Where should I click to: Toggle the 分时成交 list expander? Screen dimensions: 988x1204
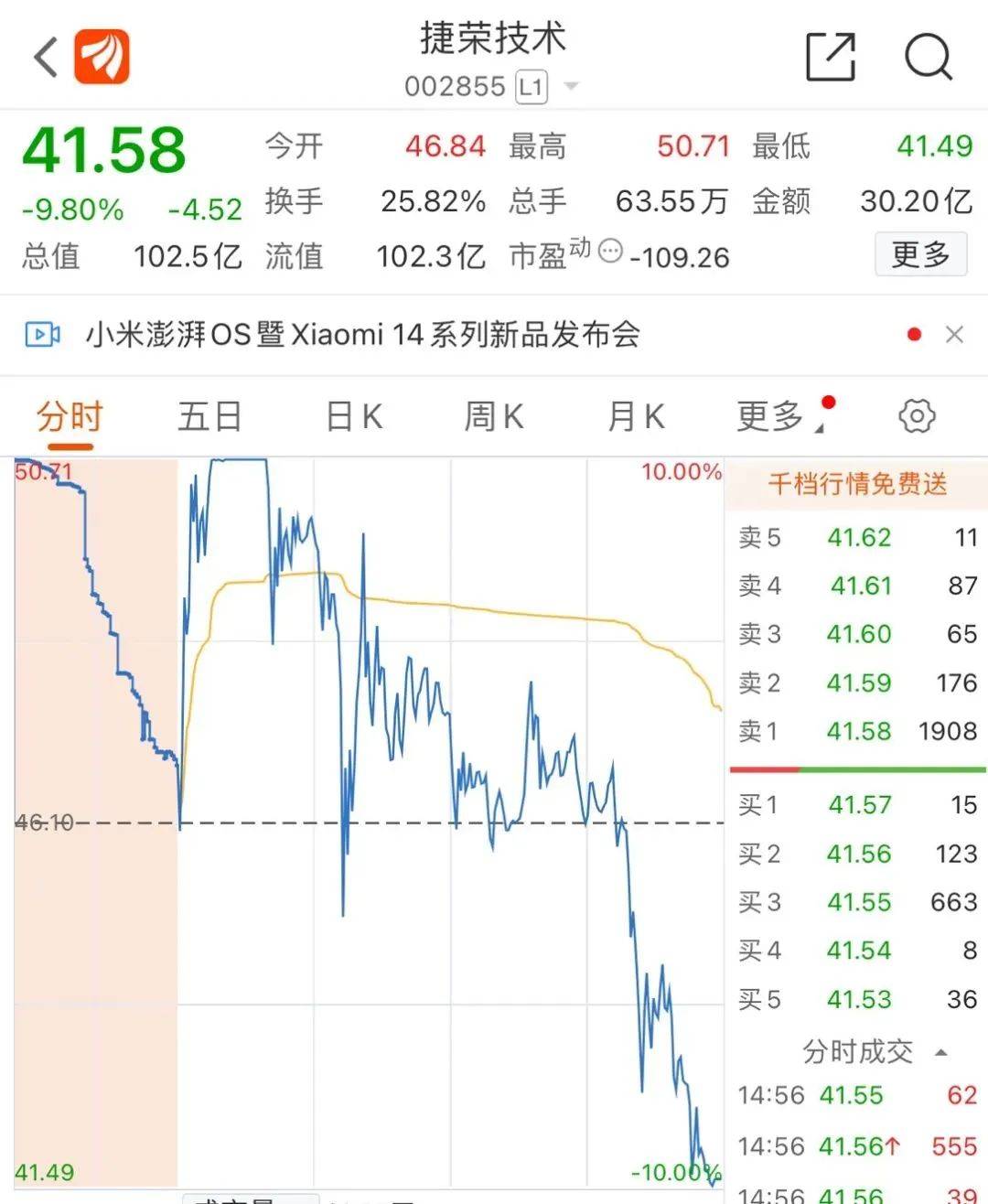(x=940, y=1052)
